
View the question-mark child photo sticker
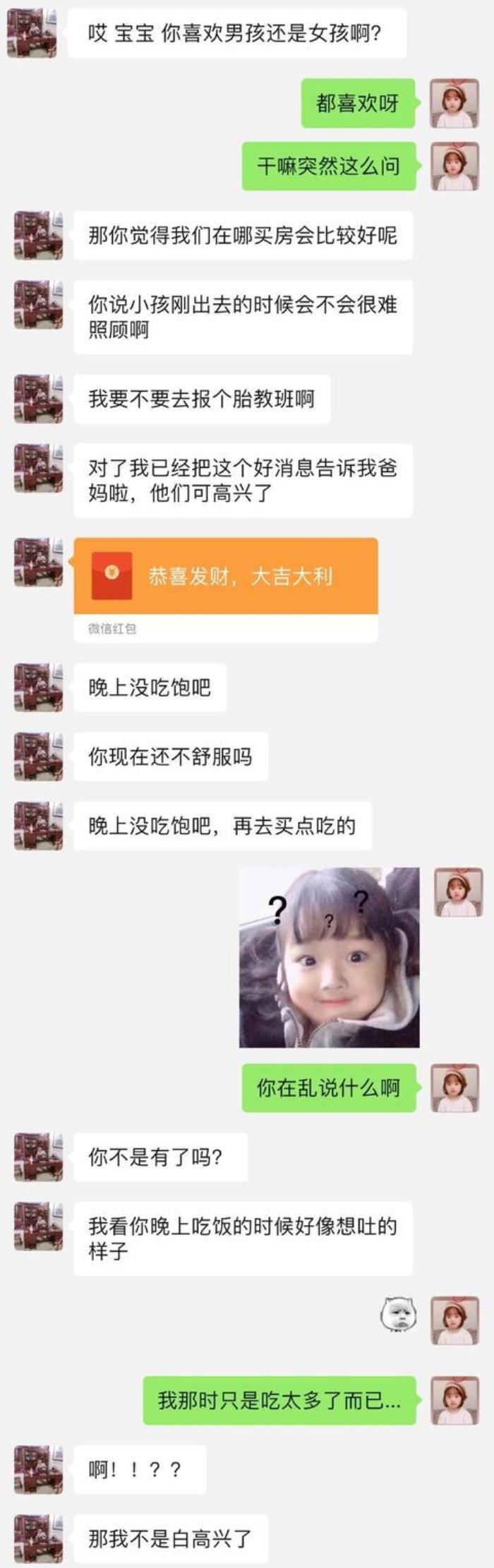(330, 957)
